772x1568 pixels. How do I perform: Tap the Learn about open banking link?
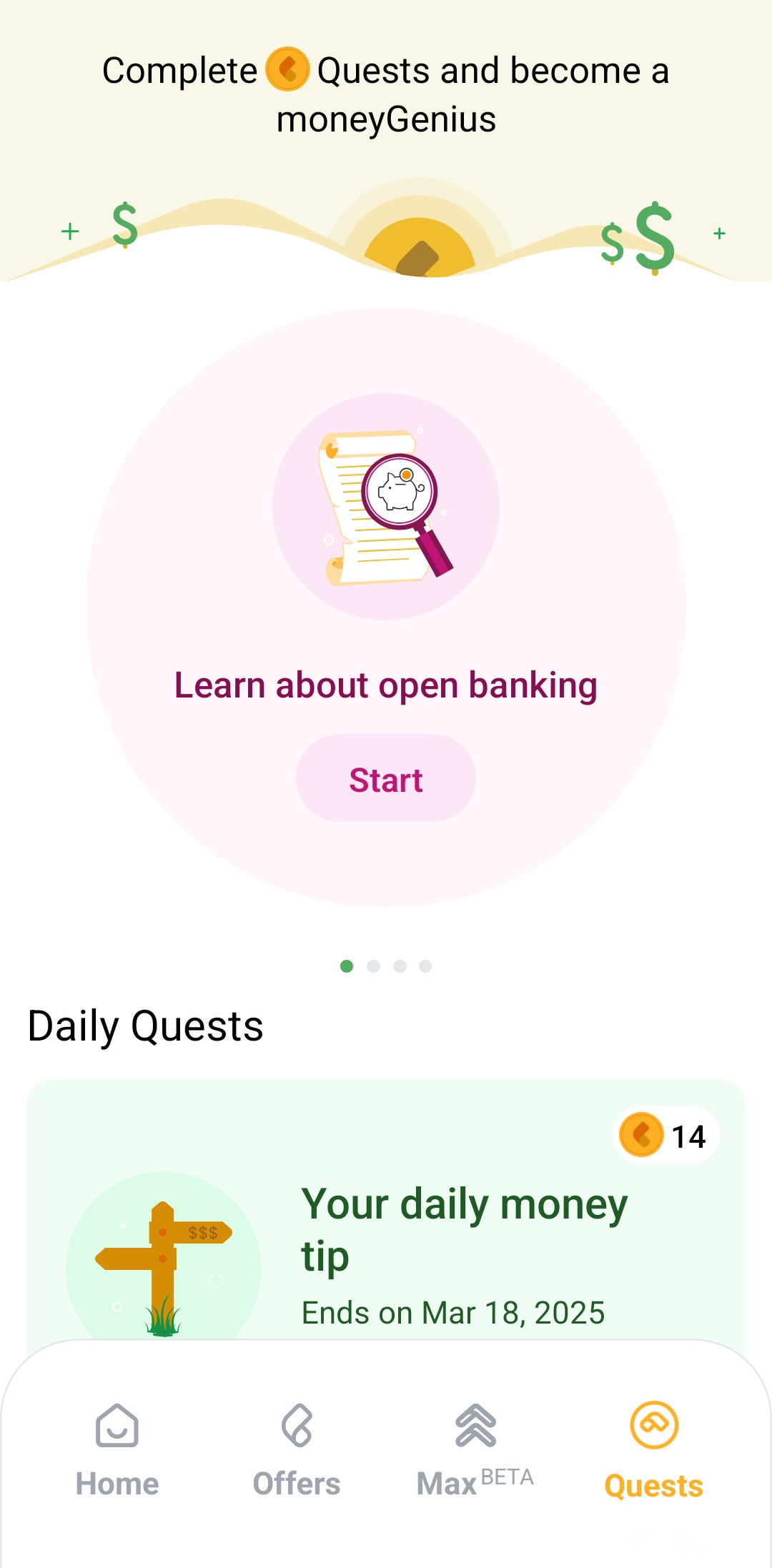click(386, 685)
